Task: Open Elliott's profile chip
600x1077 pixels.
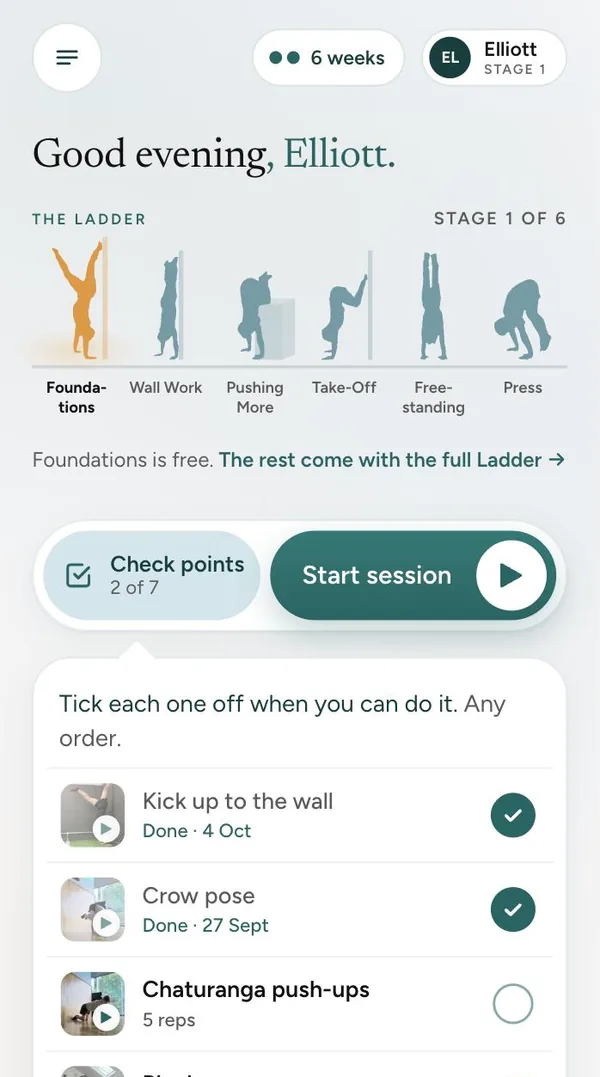Action: pos(494,58)
